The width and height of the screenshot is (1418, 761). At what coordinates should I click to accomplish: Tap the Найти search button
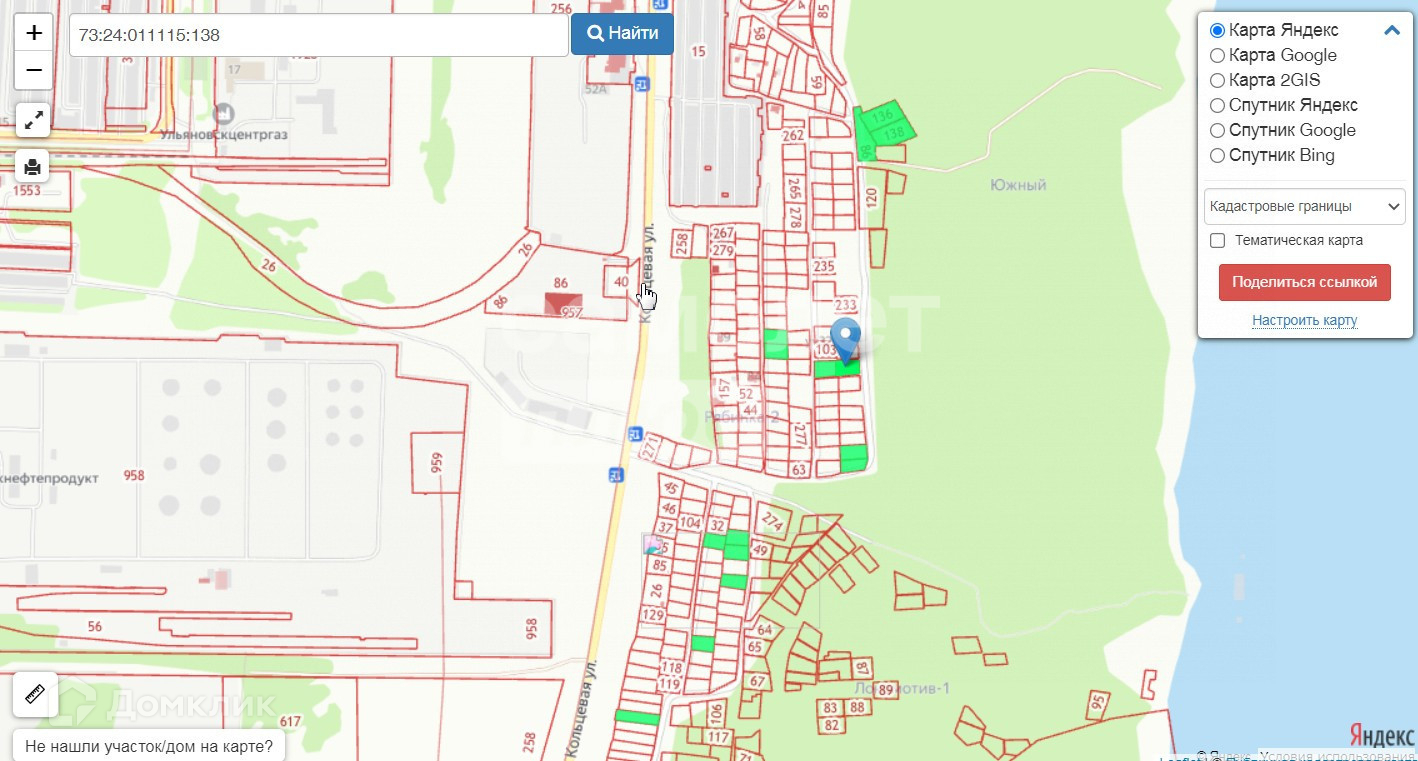coord(622,34)
